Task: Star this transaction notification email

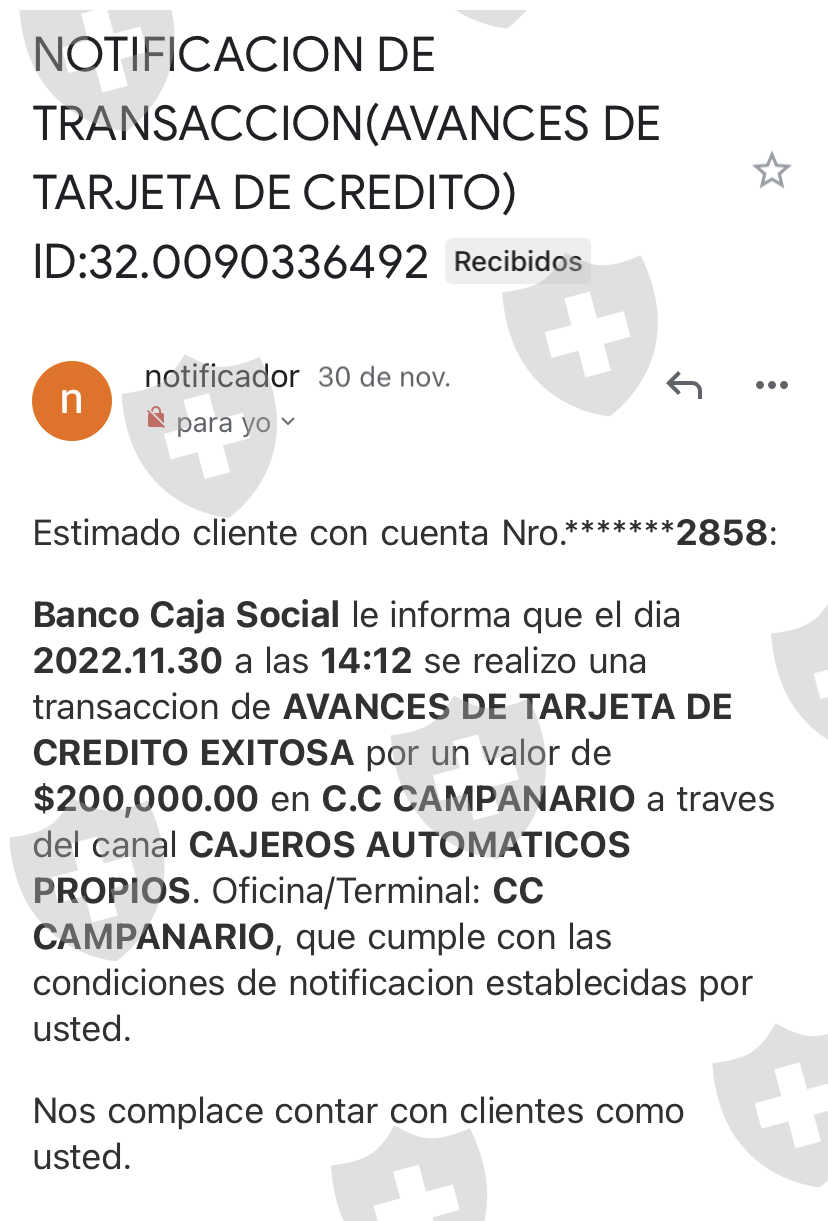Action: 771,172
